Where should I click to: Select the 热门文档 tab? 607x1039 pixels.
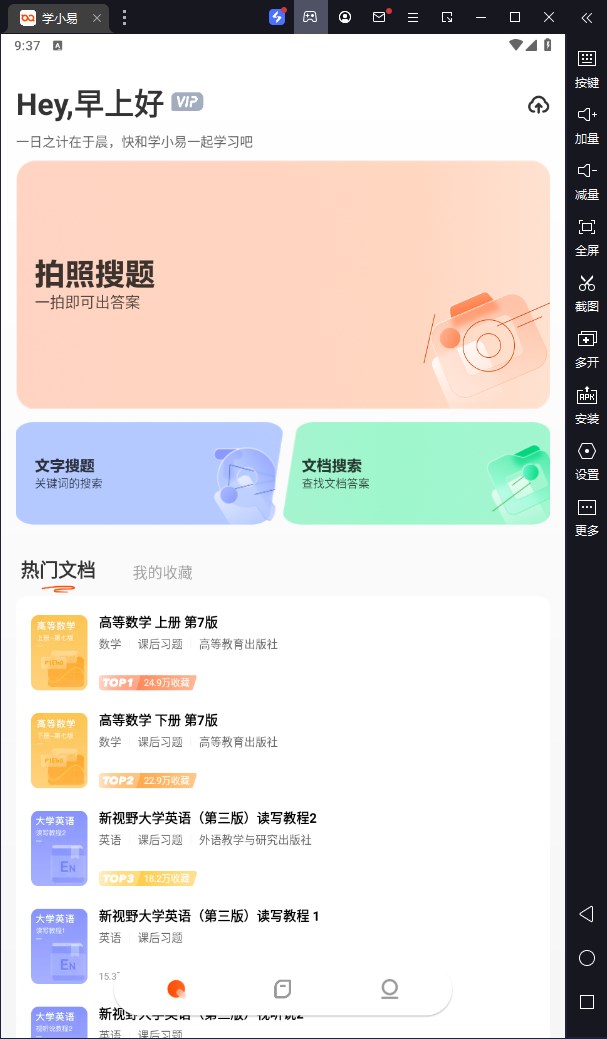pos(58,570)
